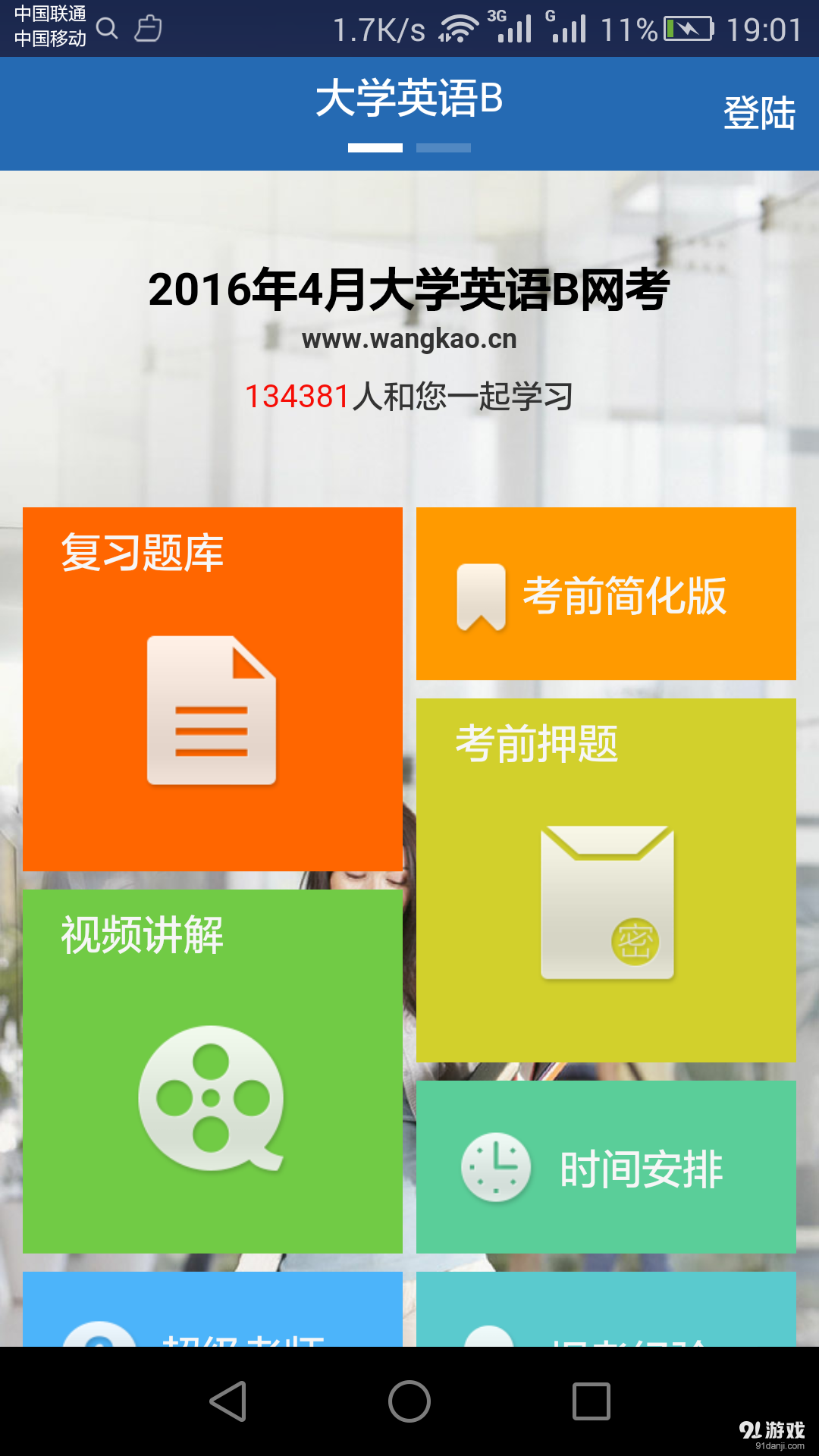Switch to the second banner page indicator
This screenshot has width=819, height=1456.
[x=444, y=149]
